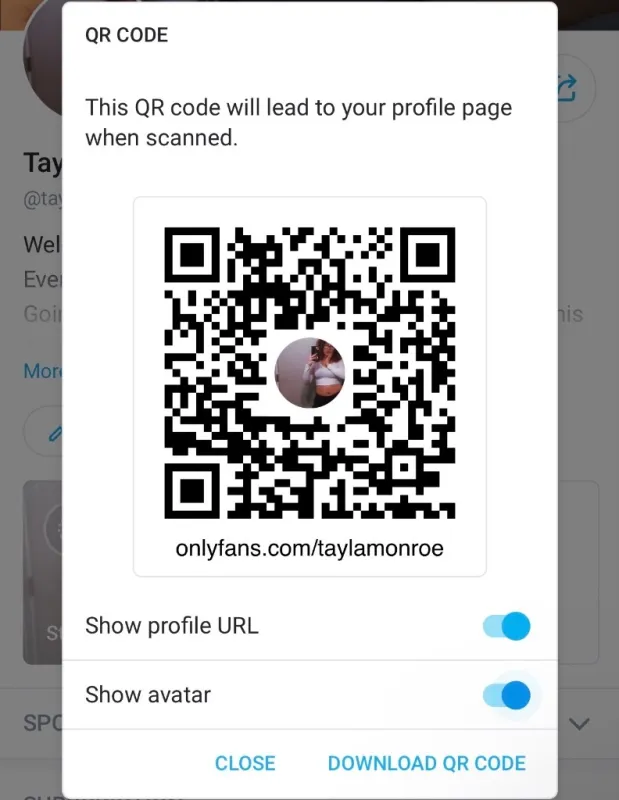
Task: Close the QR code dialog
Action: (245, 763)
